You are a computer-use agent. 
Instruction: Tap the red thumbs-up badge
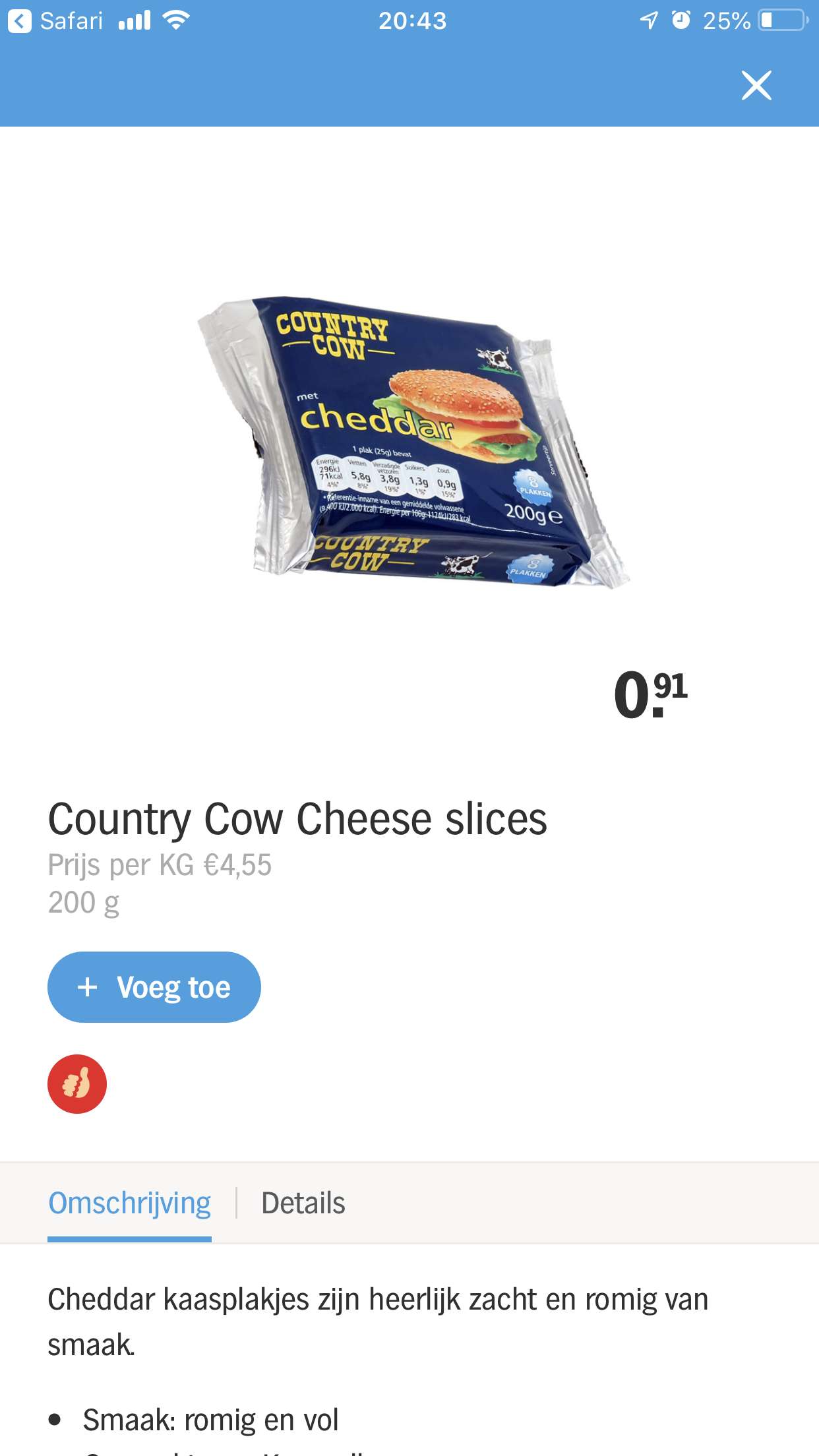(77, 1084)
